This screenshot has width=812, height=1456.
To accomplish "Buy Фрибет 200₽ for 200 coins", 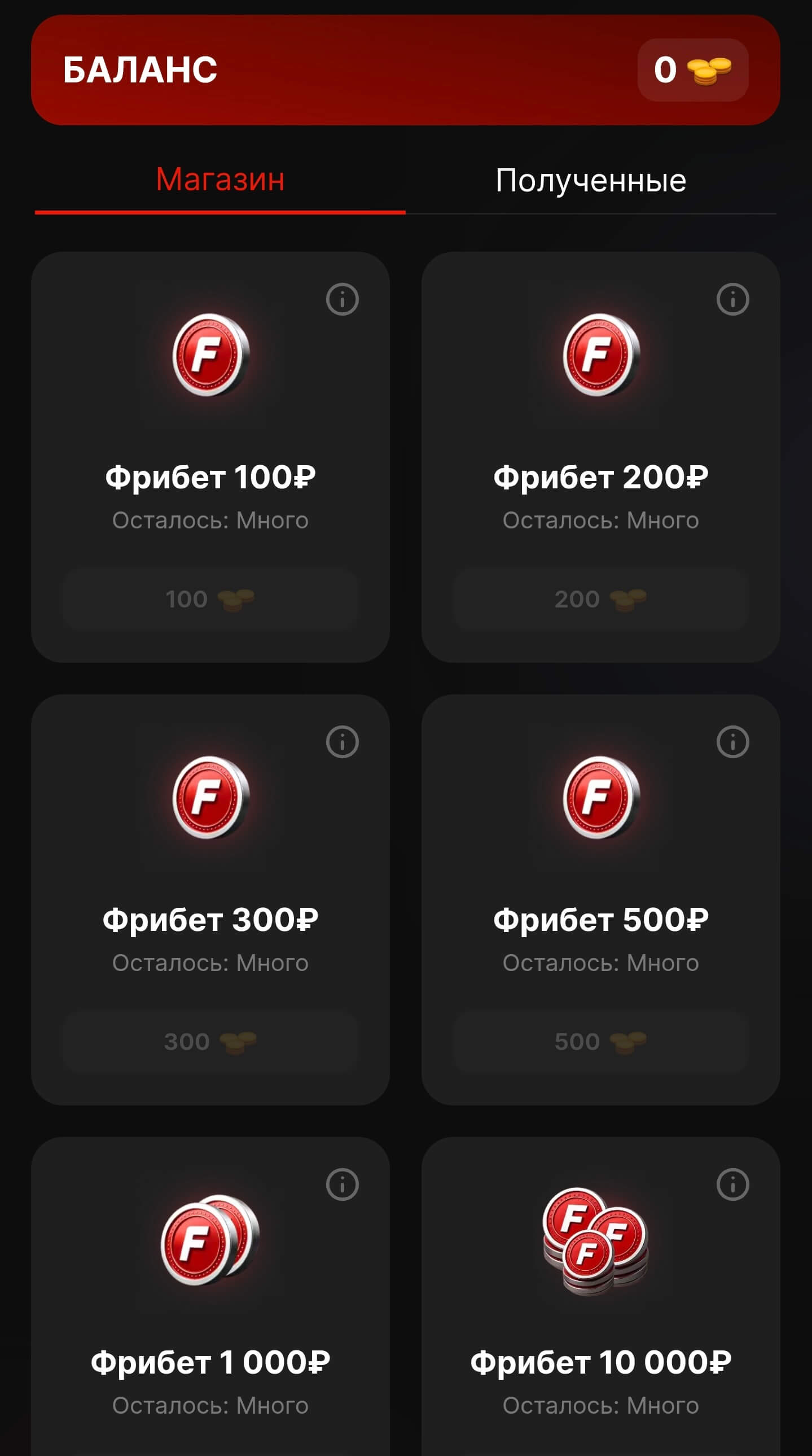I will click(600, 599).
